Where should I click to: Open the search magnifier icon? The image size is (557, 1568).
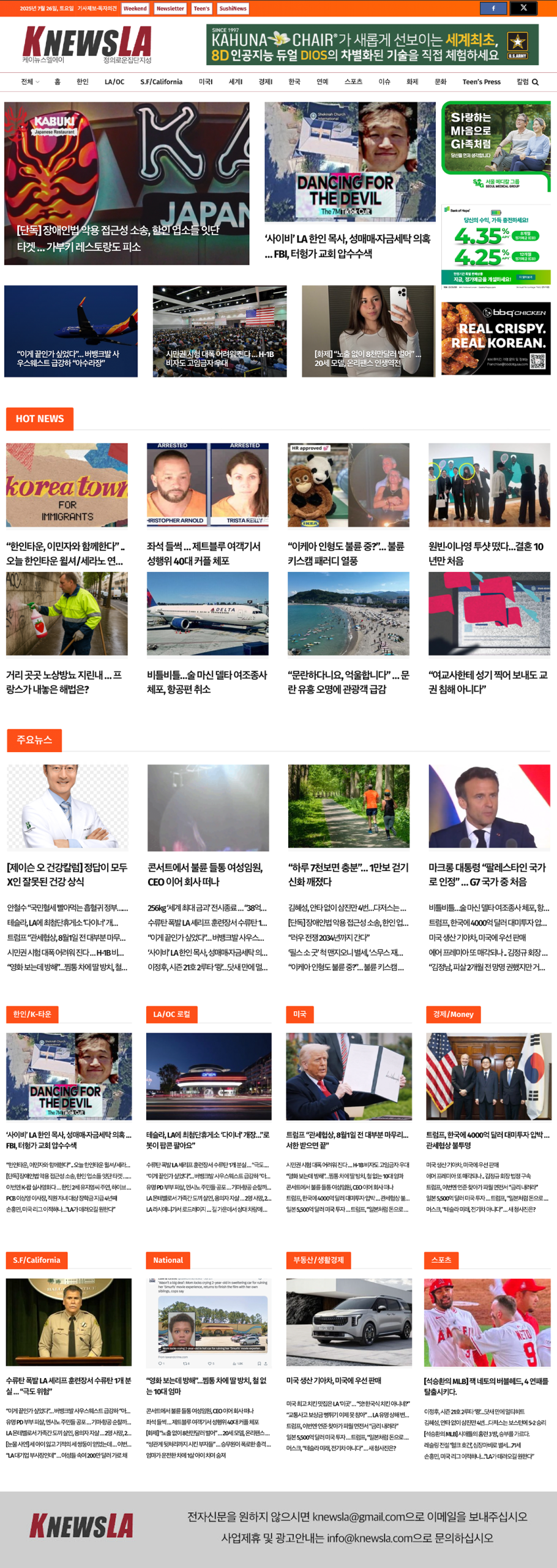click(x=535, y=82)
